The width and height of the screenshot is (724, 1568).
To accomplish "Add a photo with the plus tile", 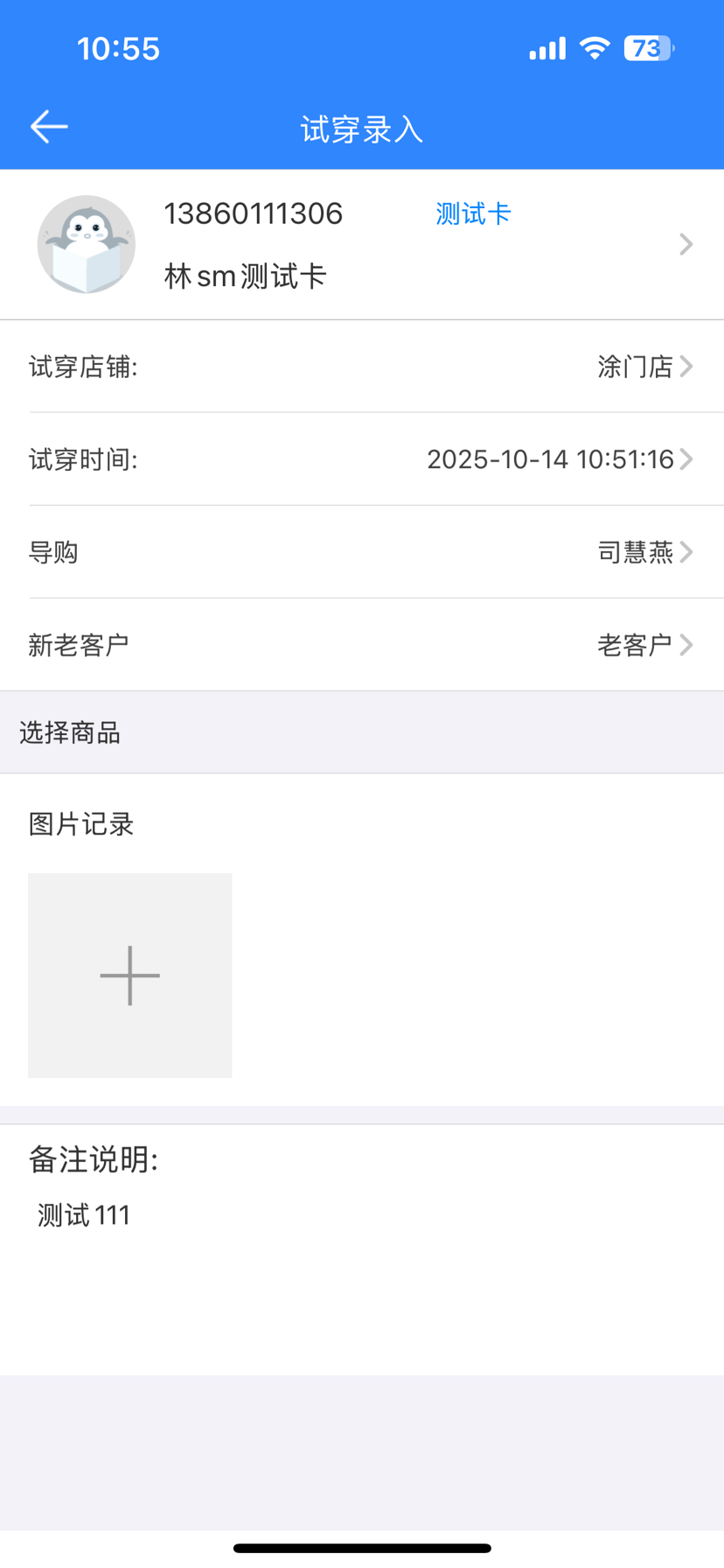I will click(x=129, y=975).
